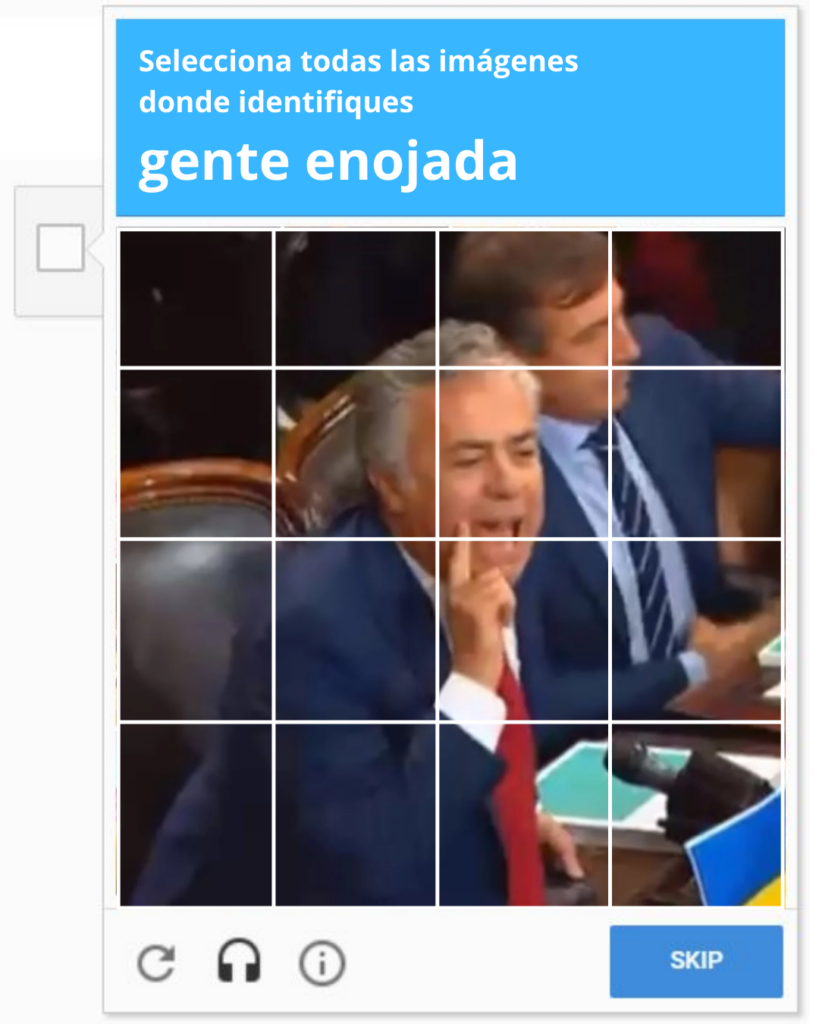
Task: Tick the reCAPTCHA checkbox
Action: 60,248
